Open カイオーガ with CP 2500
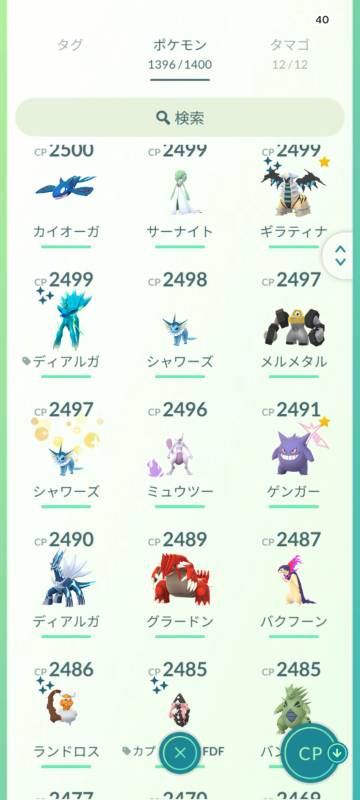Screen dimensions: 360x800 pos(66,194)
